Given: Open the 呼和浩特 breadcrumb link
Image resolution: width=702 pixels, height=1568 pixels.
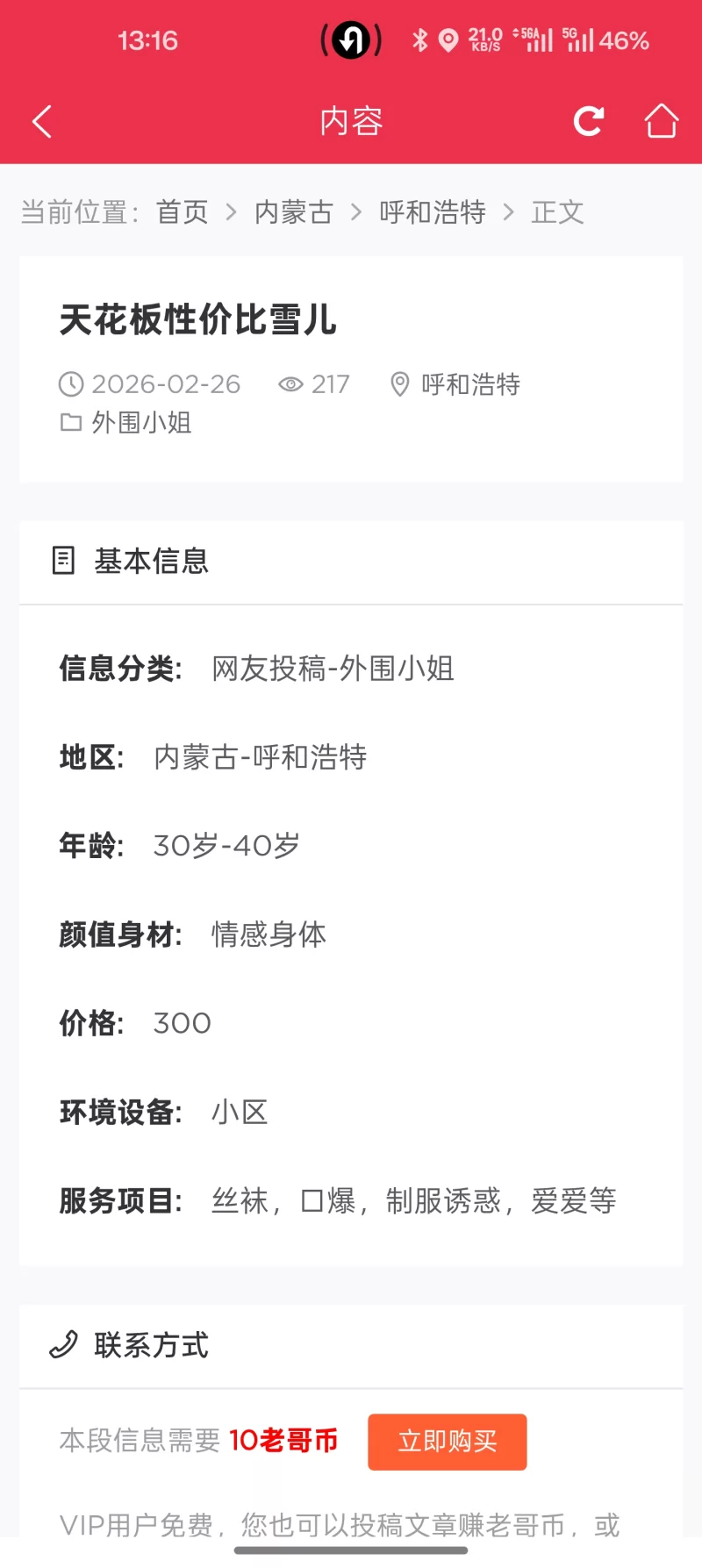Looking at the screenshot, I should [x=433, y=212].
